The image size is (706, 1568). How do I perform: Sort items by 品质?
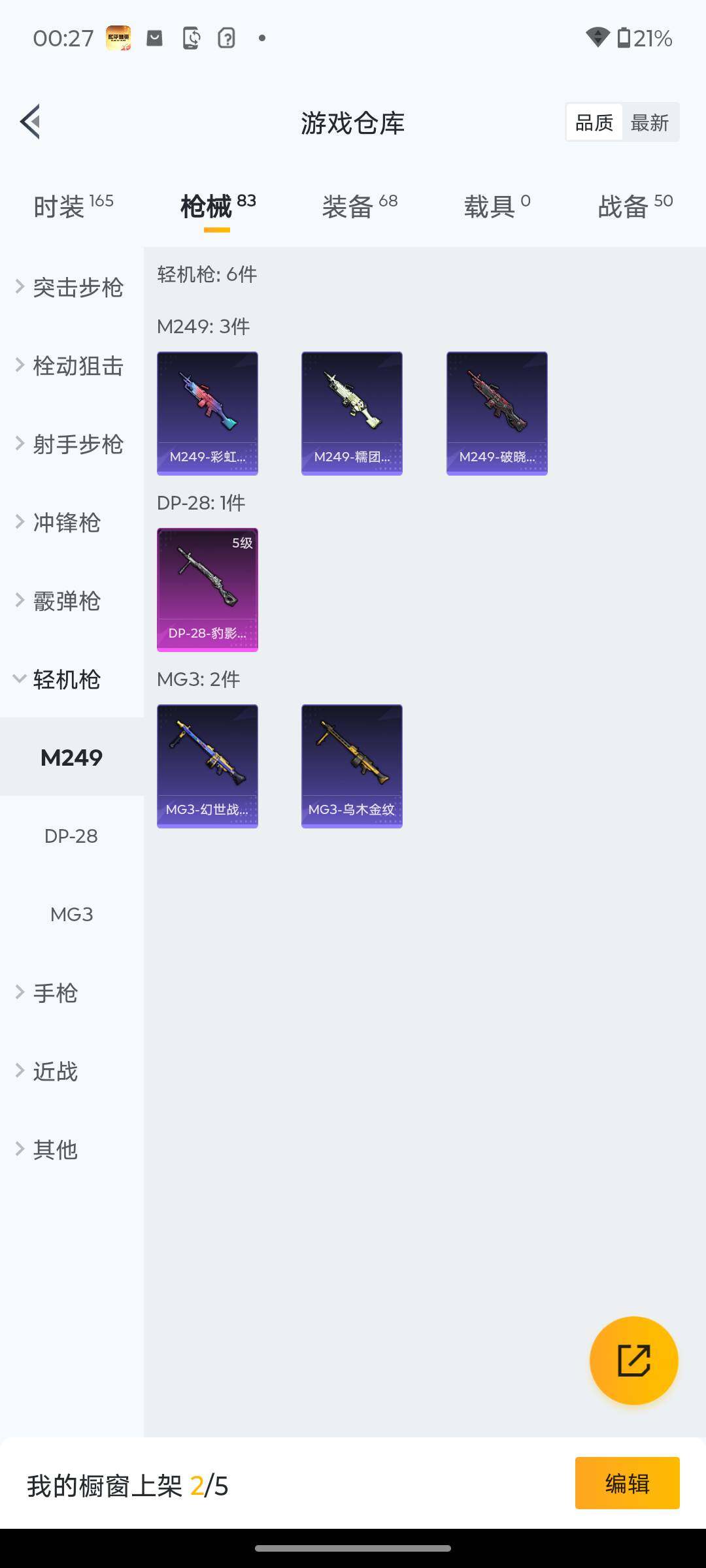pos(594,122)
